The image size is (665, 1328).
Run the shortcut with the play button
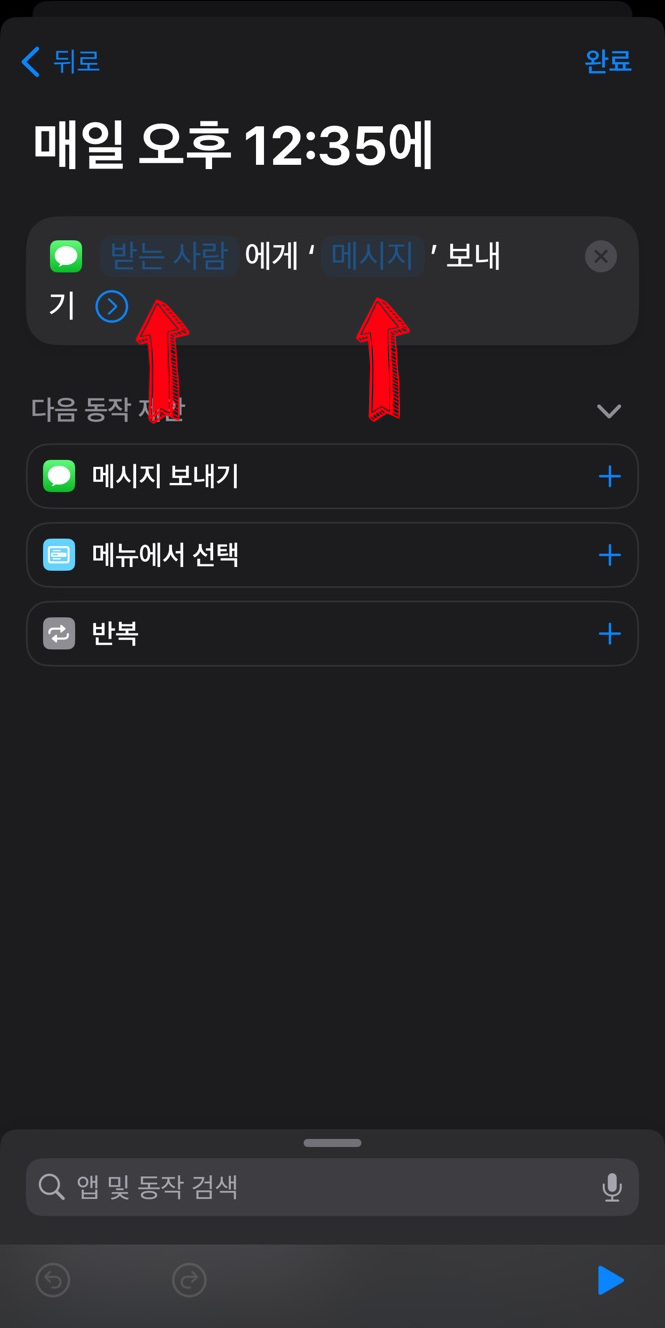tap(610, 1280)
